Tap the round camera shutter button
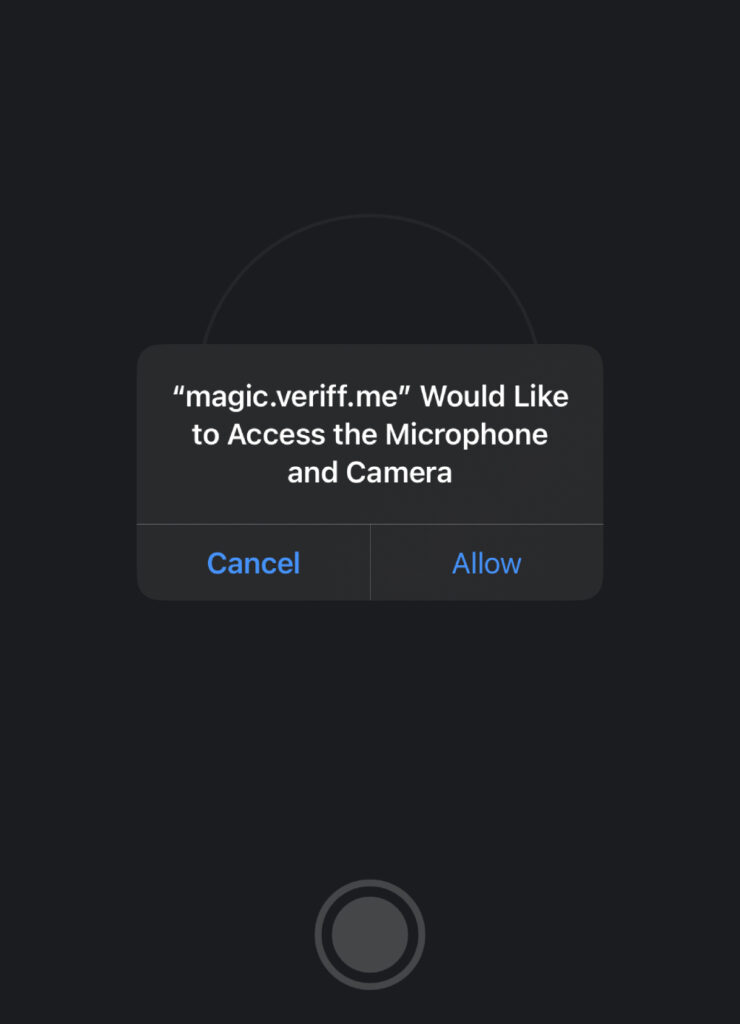Viewport: 740px width, 1024px height. pos(370,934)
